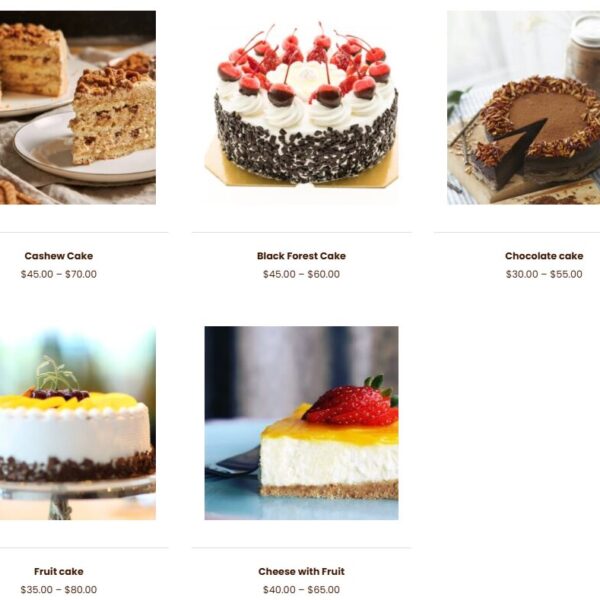This screenshot has height=600, width=600.
Task: Open the Cashew Cake product image
Action: coord(77,107)
